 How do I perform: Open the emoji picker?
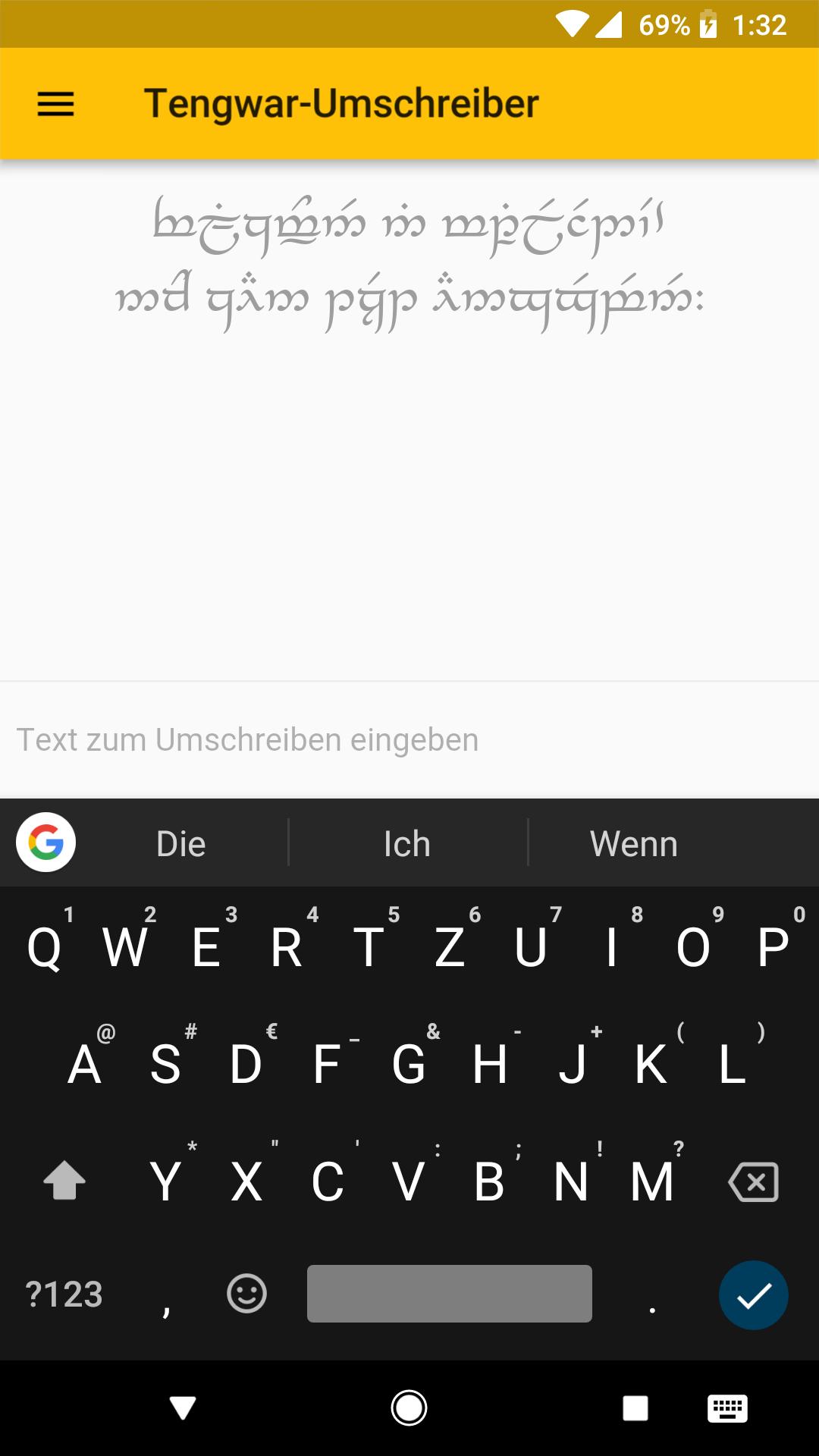click(246, 1294)
